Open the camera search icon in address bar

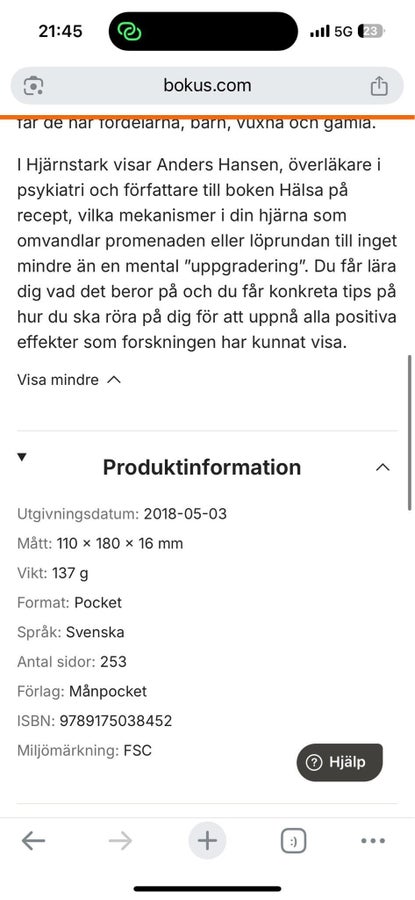pos(33,86)
